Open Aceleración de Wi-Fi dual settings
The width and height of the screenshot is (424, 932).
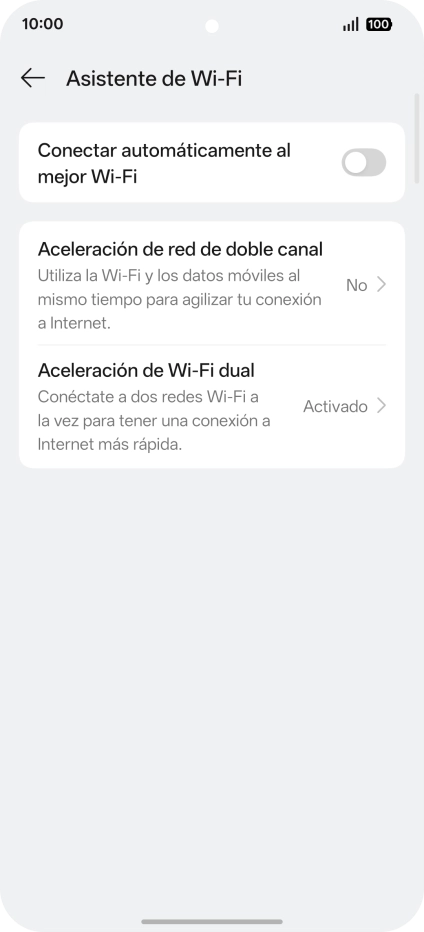coord(212,407)
